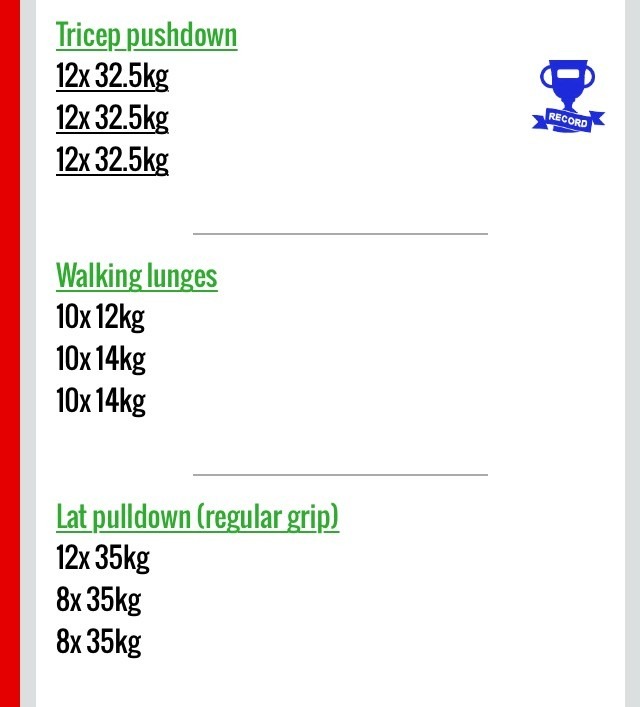This screenshot has width=640, height=707.
Task: Tap the record trophy badge
Action: pyautogui.click(x=568, y=96)
